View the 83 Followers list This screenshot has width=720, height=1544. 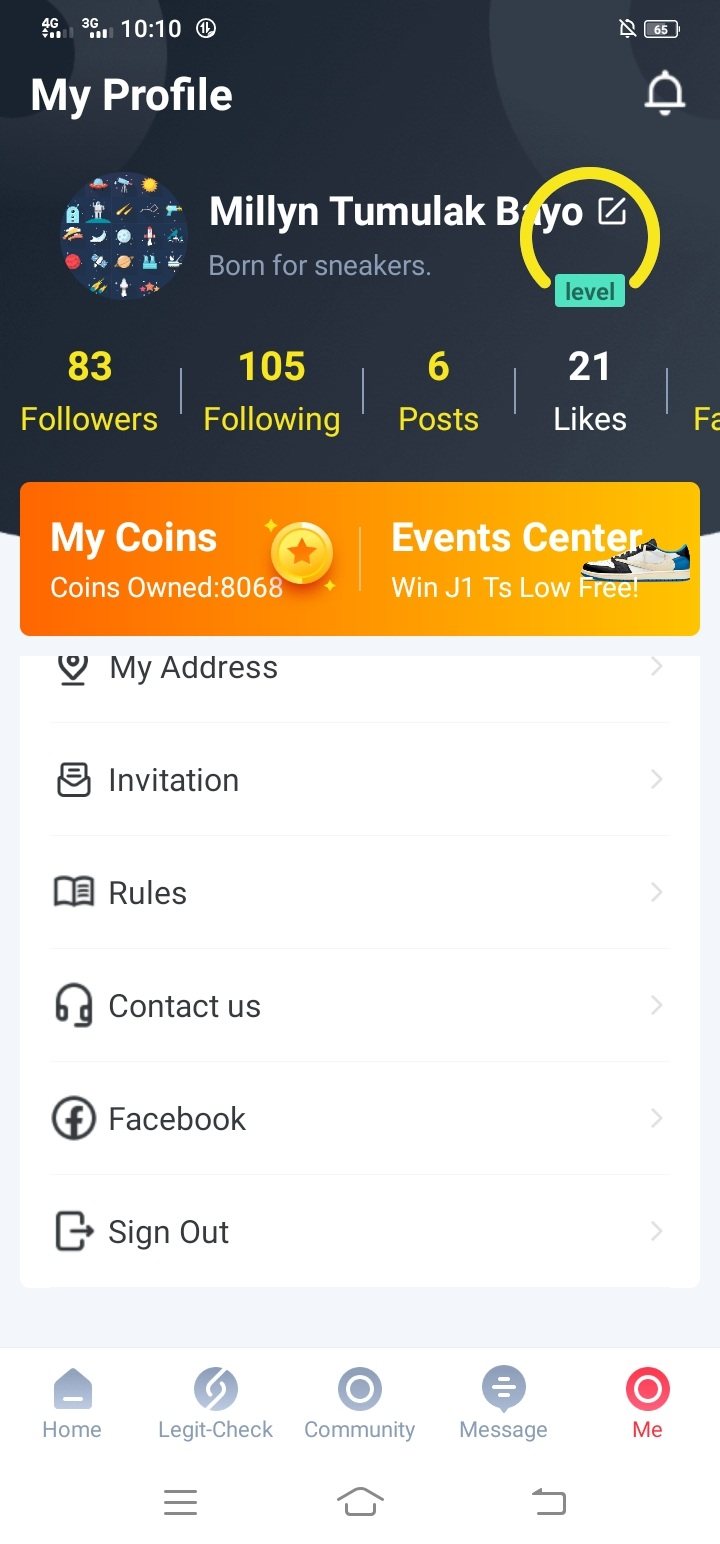(x=89, y=392)
